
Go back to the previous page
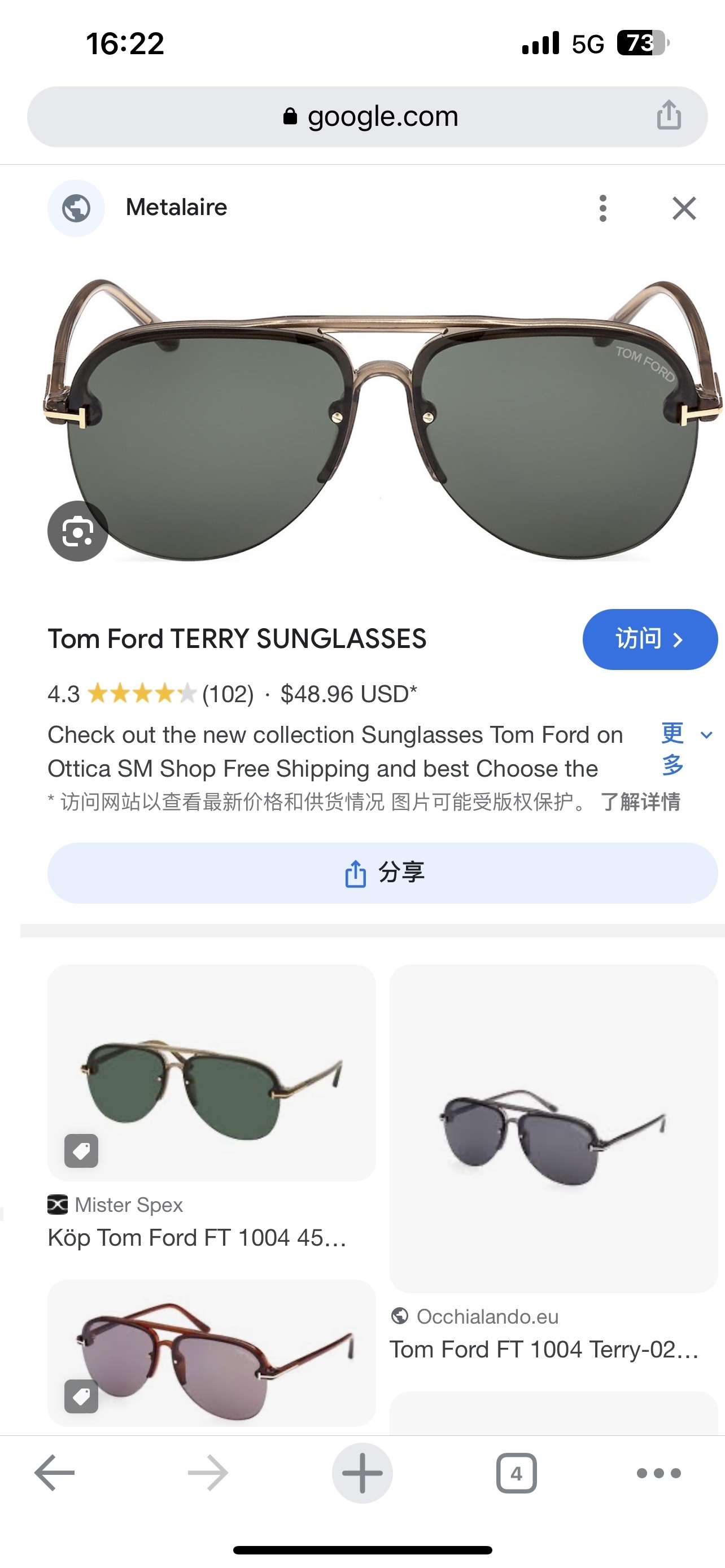pos(55,1473)
